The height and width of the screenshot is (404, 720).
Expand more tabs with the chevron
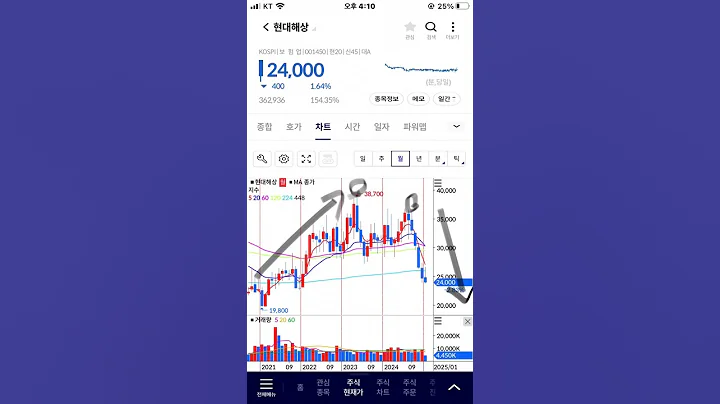pyautogui.click(x=457, y=127)
